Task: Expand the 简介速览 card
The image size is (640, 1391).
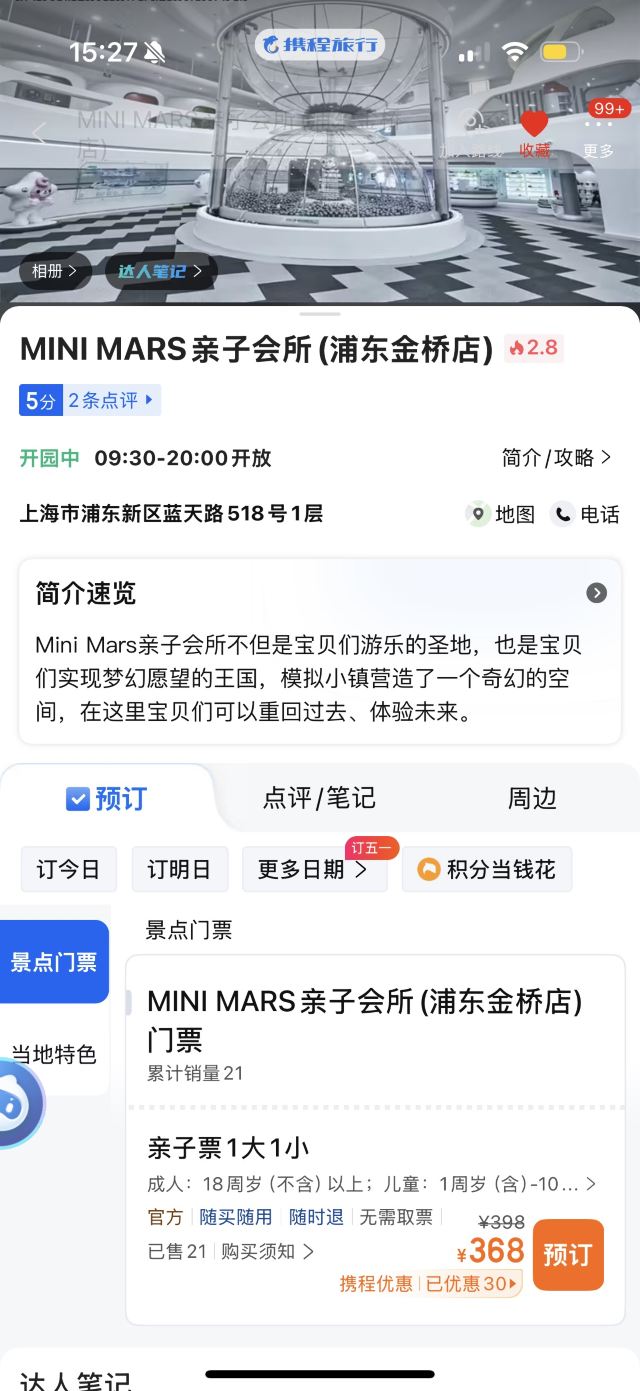Action: click(x=596, y=593)
